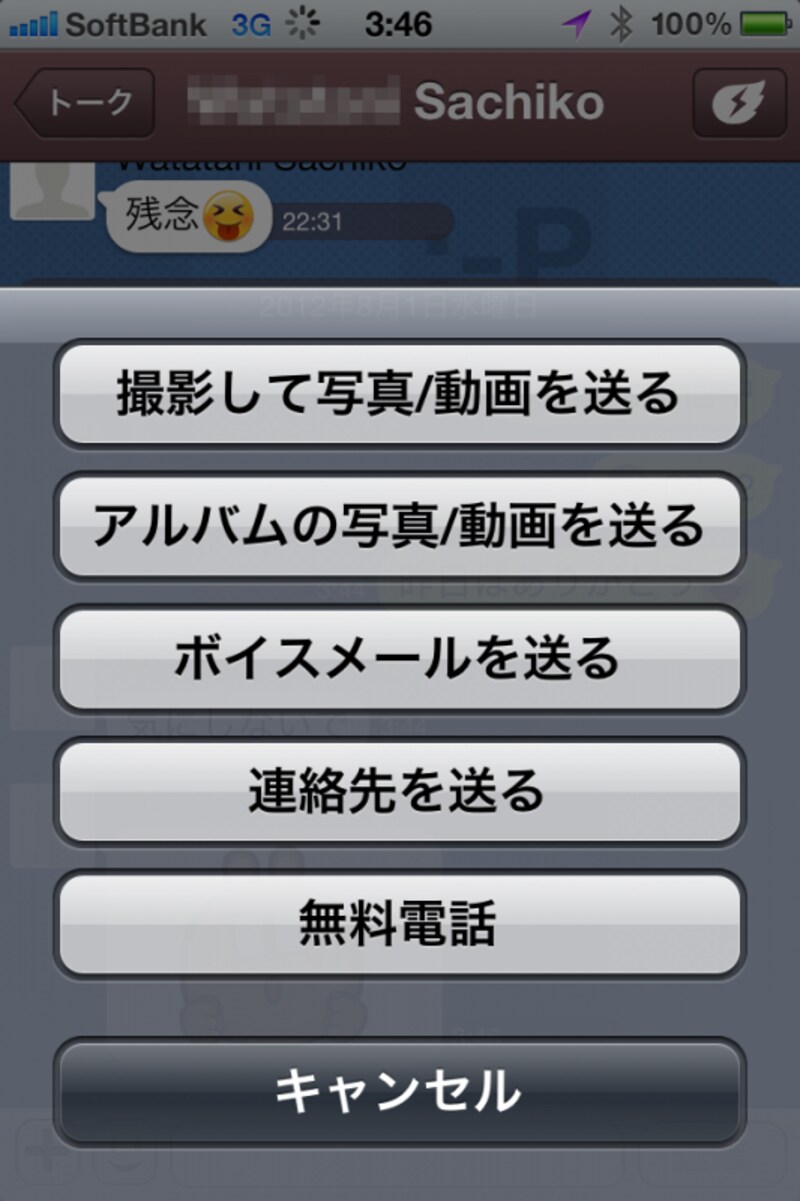Tap ボイスメールを送る button
This screenshot has width=800, height=1201.
tap(400, 659)
